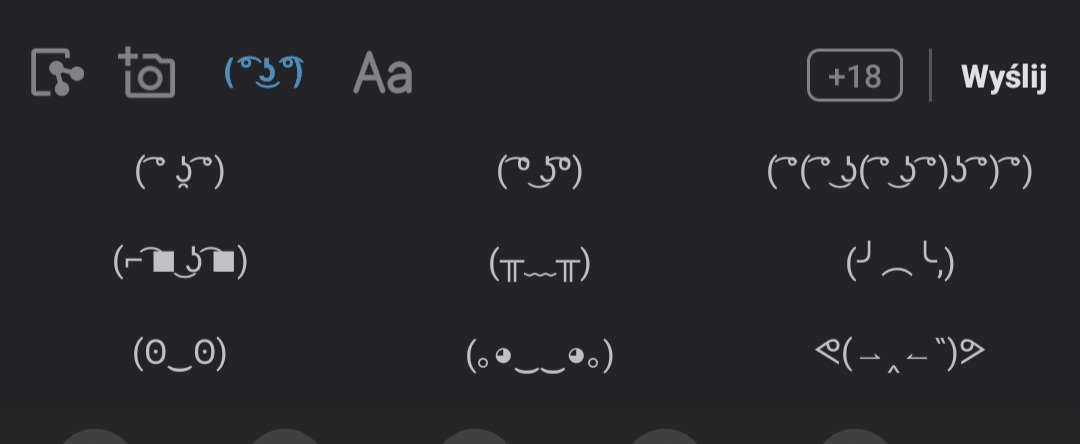
Task: Toggle the +18 content marker
Action: click(854, 76)
